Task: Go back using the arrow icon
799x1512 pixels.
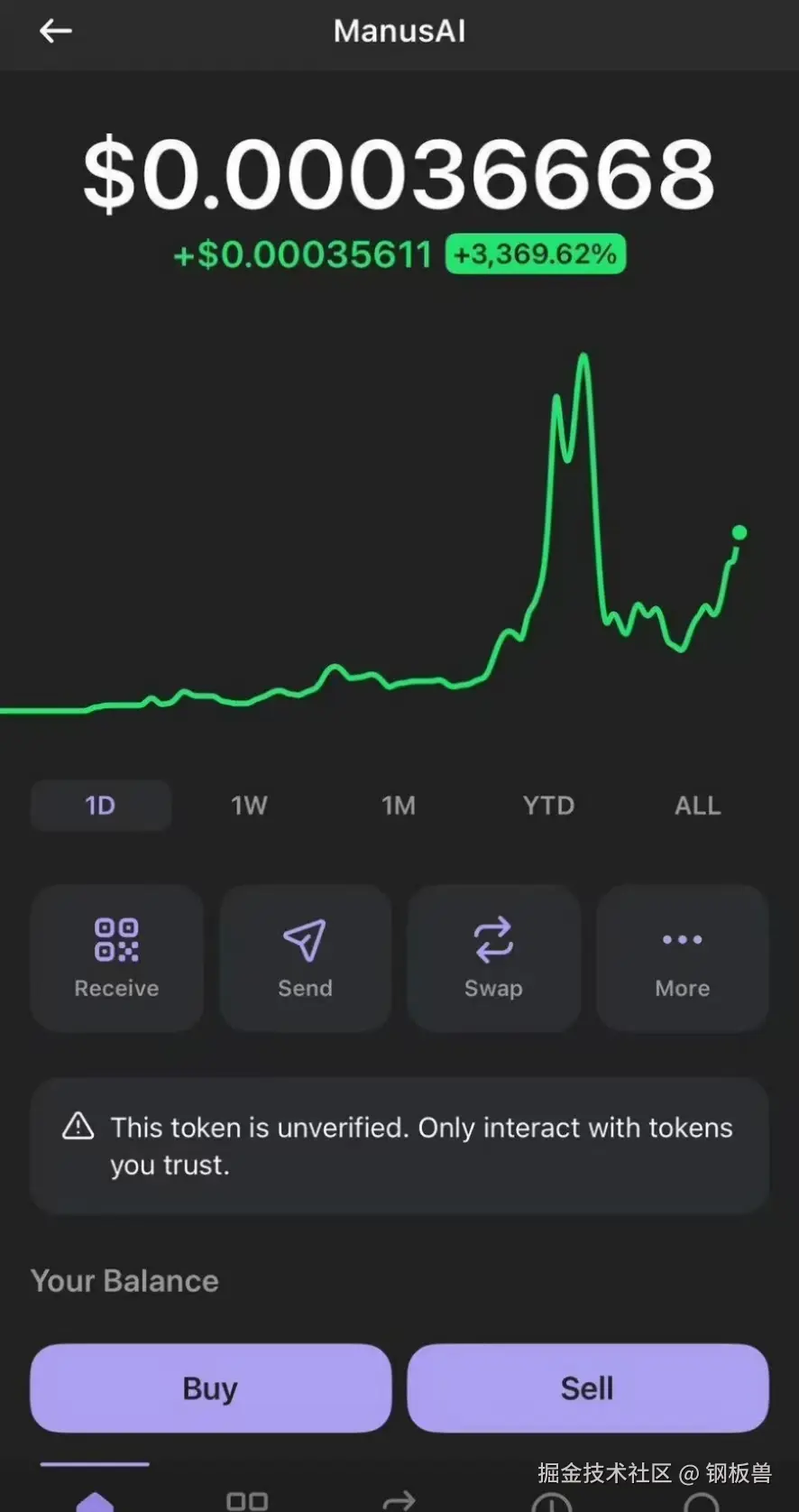Action: (x=55, y=32)
